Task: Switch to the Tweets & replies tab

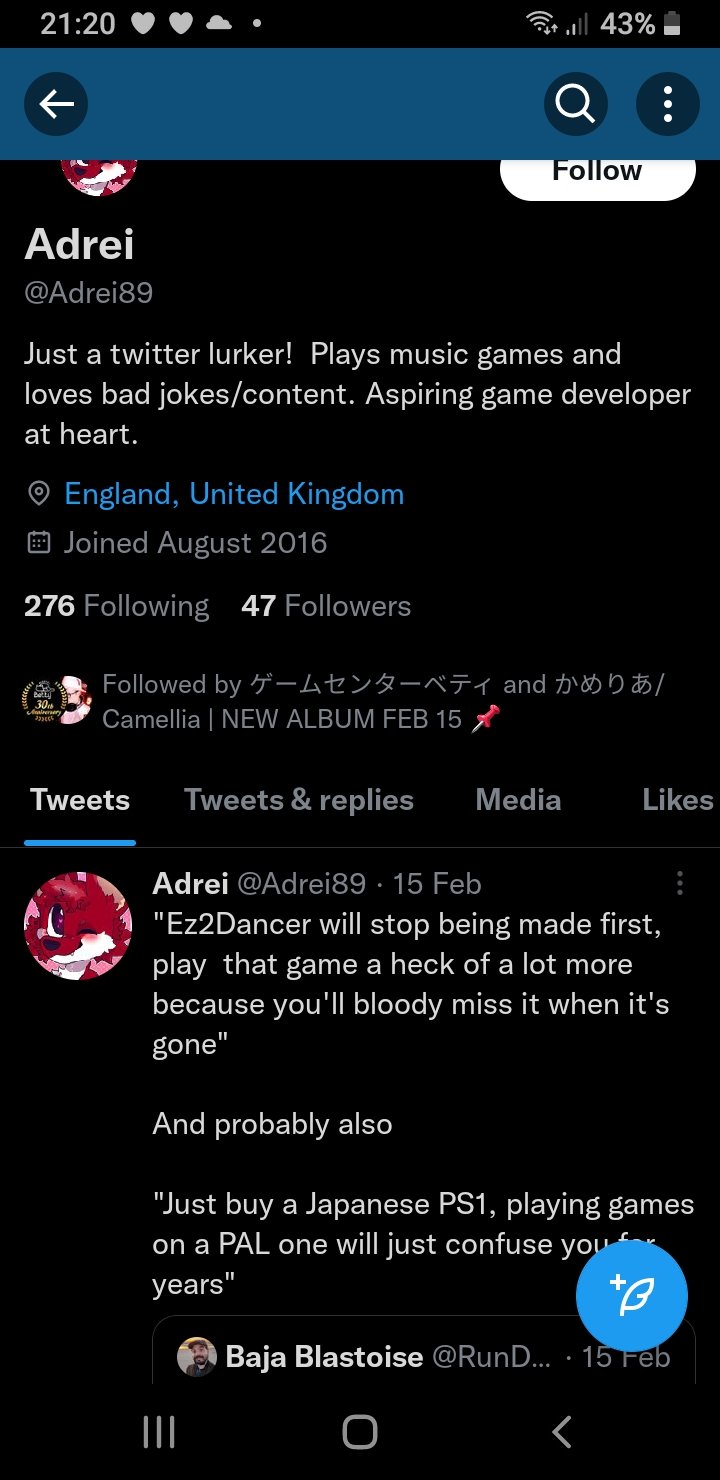Action: pos(298,800)
